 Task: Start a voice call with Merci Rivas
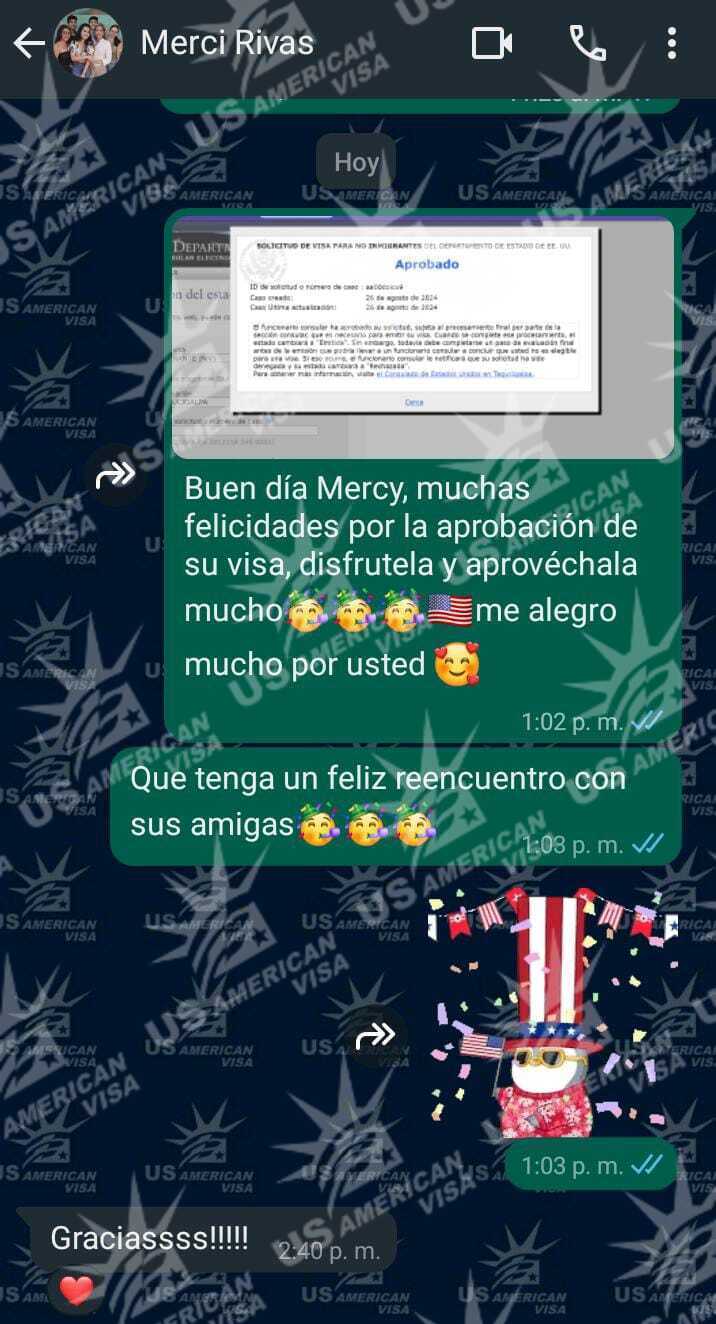click(586, 43)
